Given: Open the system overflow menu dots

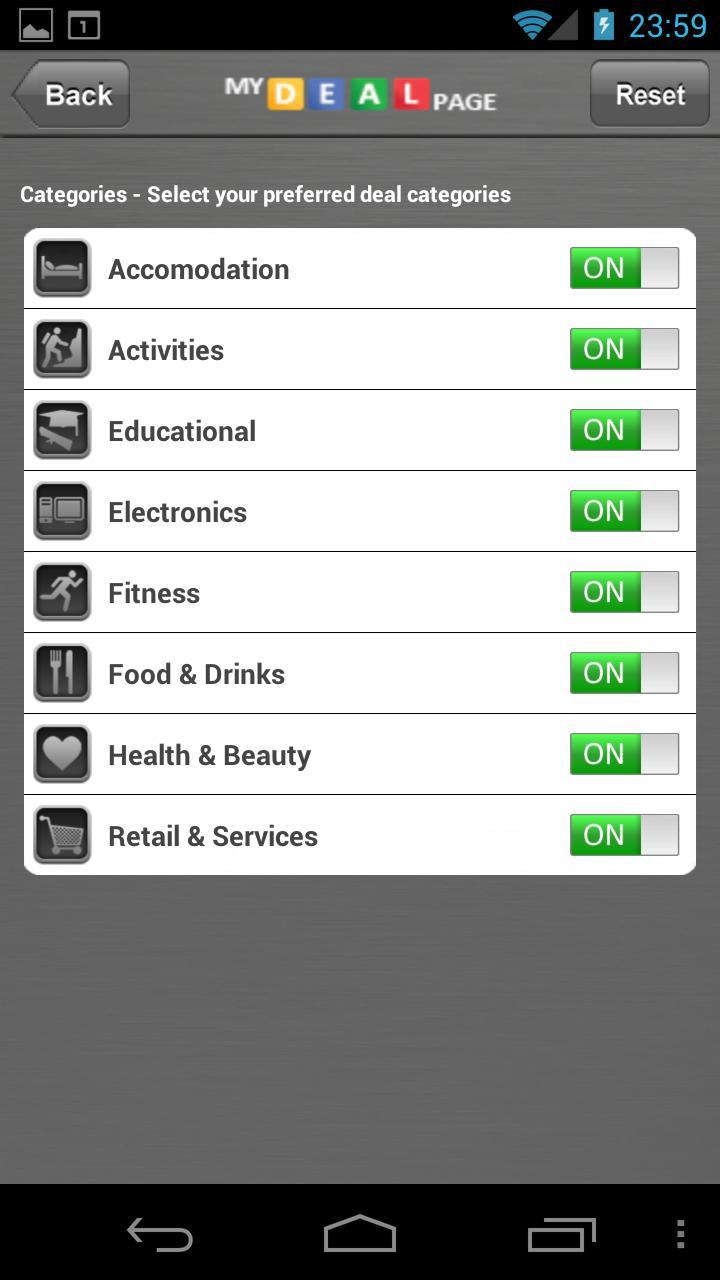Looking at the screenshot, I should 680,1234.
